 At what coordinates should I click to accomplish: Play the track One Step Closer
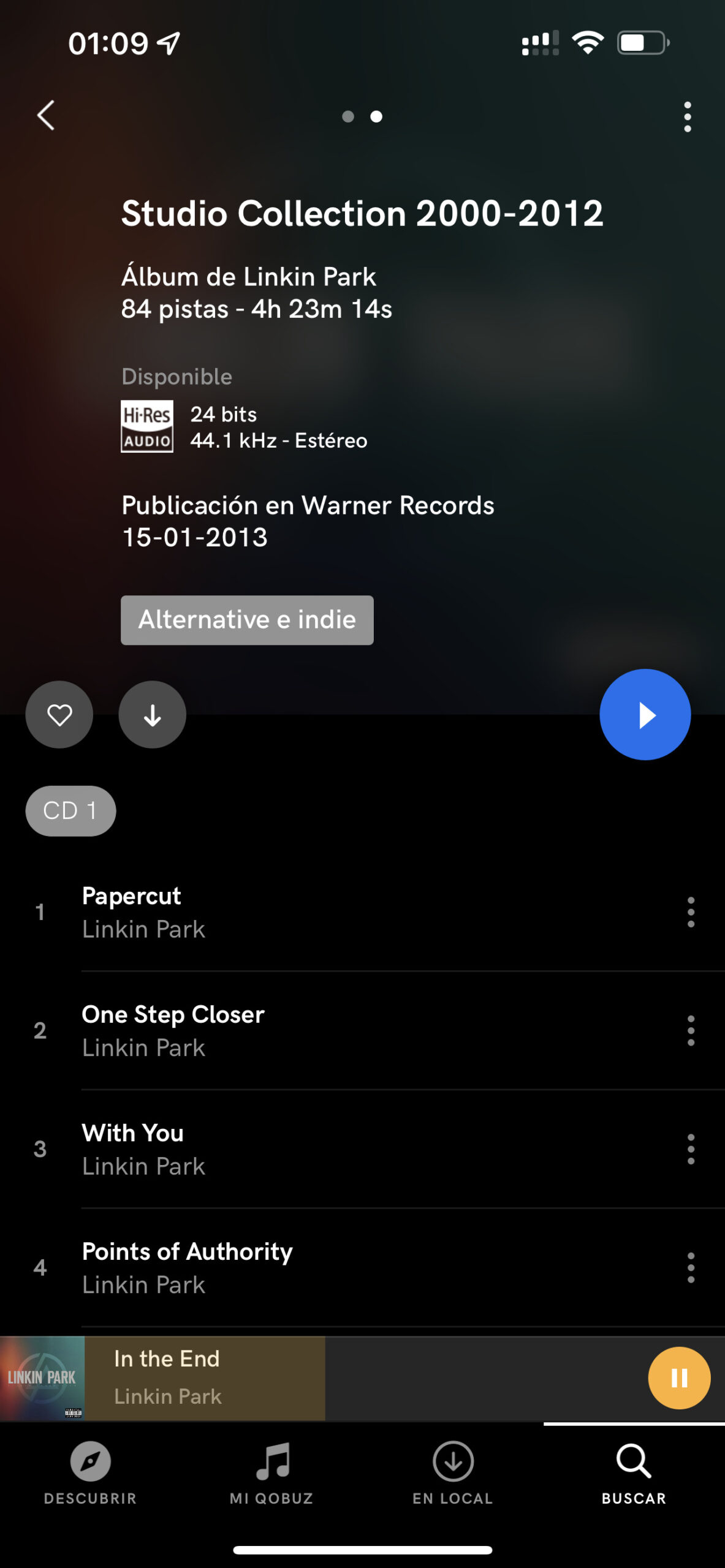(306, 1030)
